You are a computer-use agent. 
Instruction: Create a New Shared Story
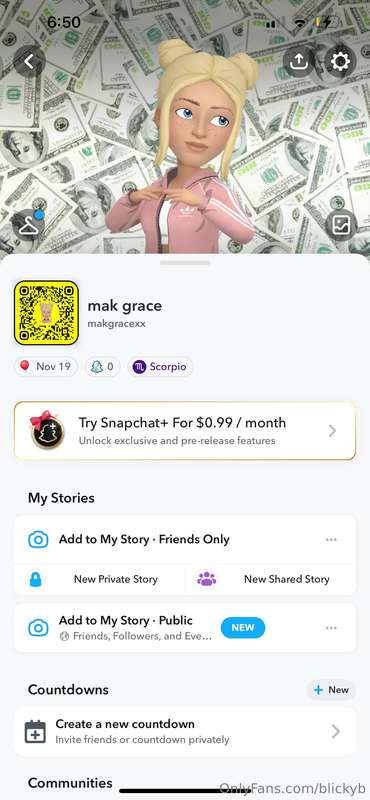[x=270, y=579]
